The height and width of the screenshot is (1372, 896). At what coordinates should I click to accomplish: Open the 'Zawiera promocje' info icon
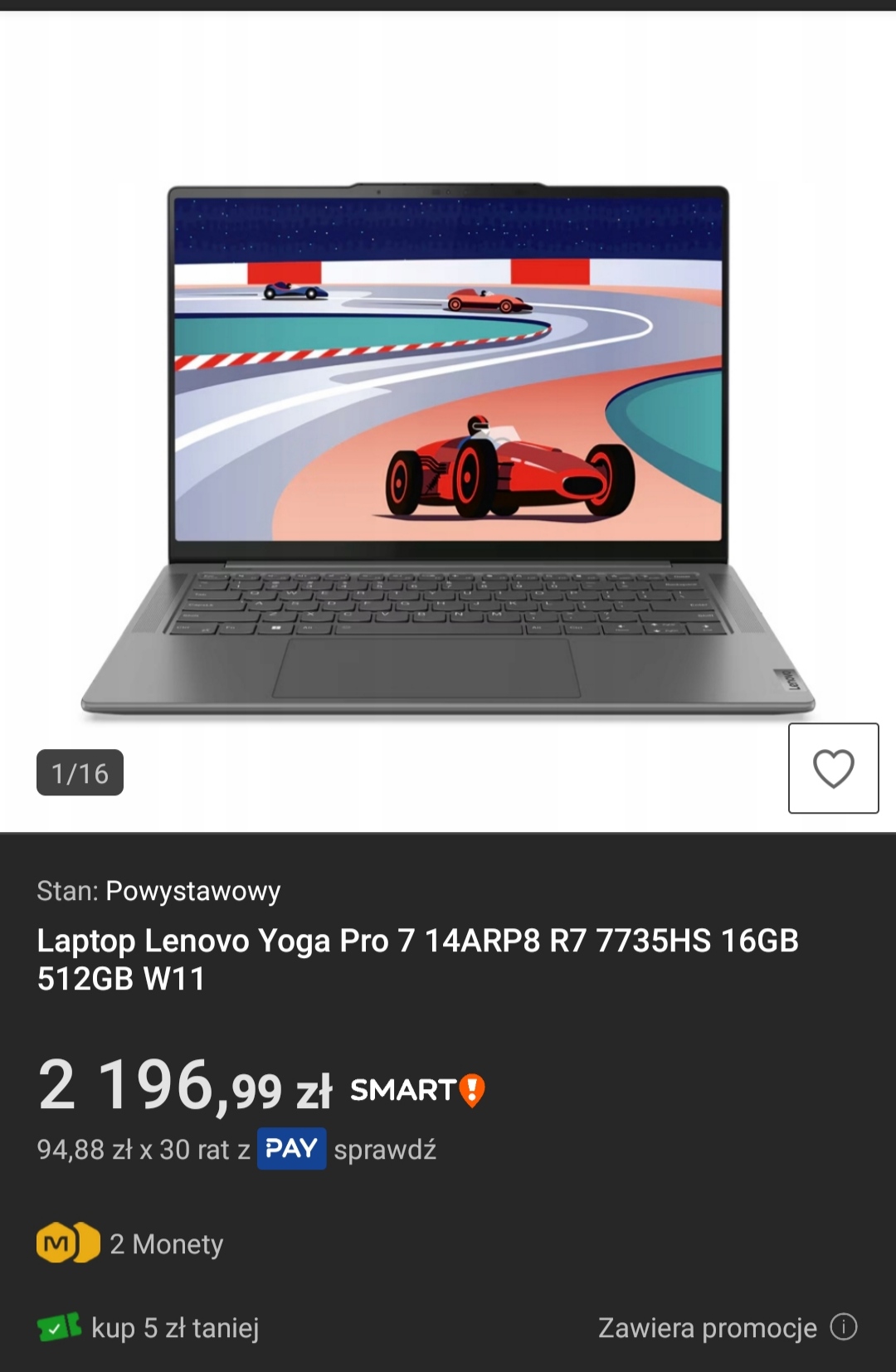point(844,1327)
